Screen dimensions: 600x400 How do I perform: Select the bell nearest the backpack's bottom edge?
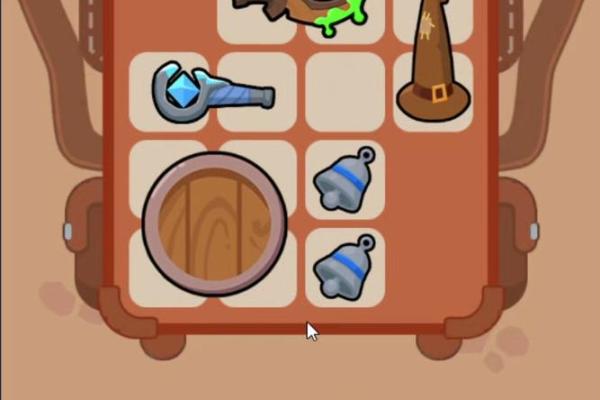pos(345,266)
